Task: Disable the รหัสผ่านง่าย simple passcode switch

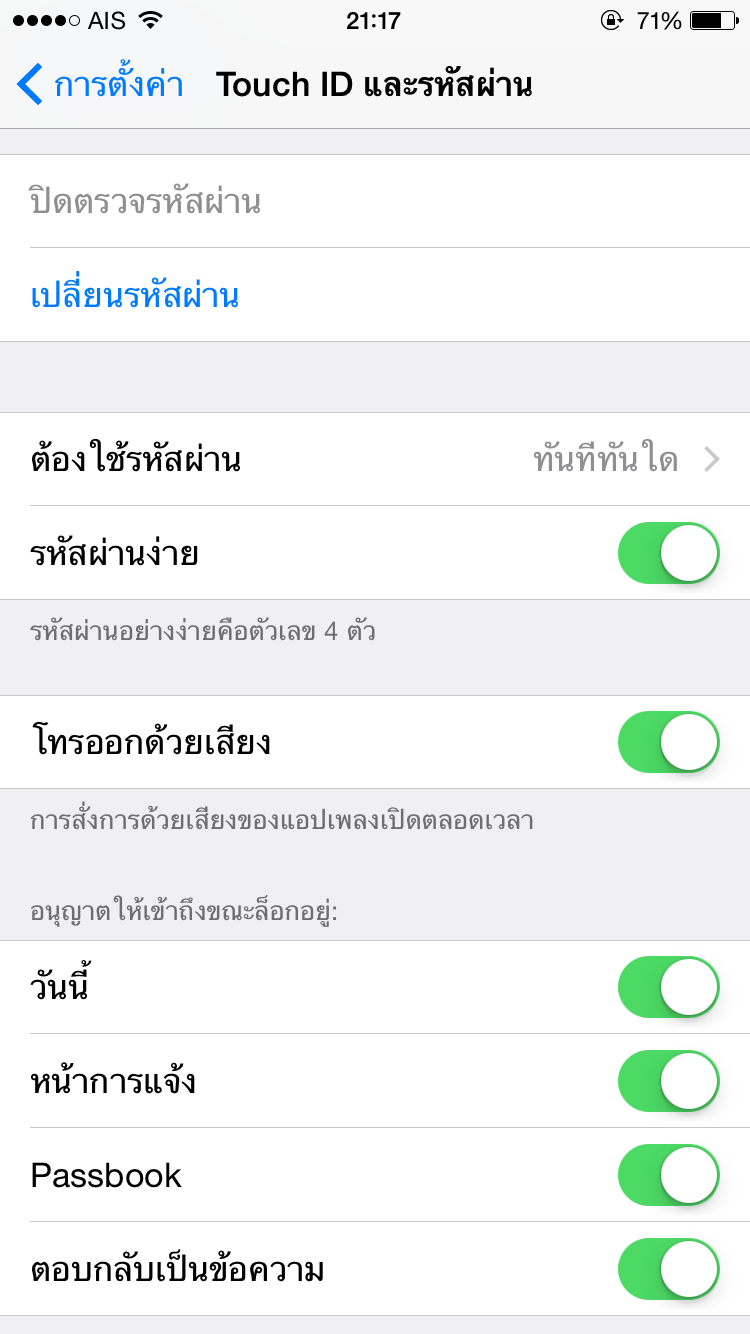Action: click(x=668, y=553)
